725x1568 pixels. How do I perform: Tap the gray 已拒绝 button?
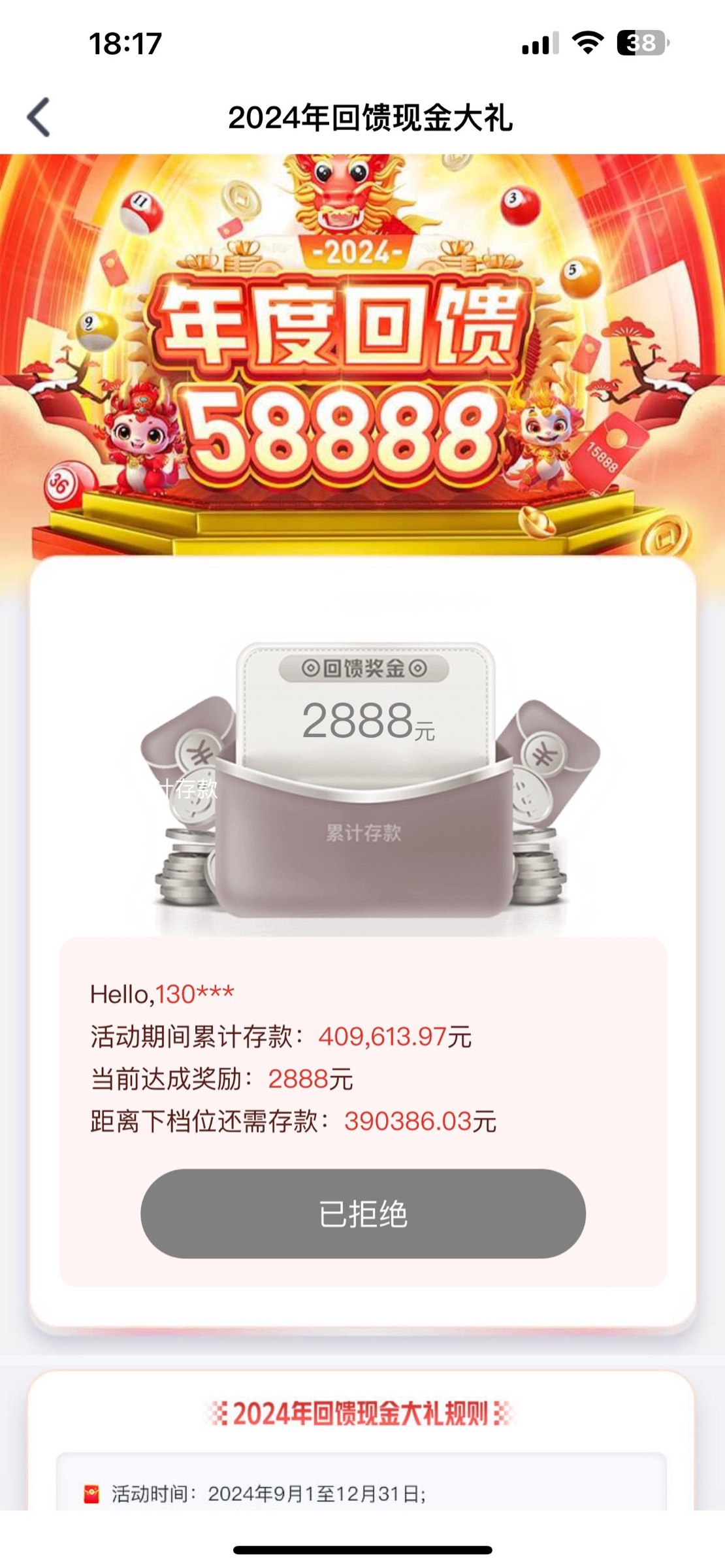(362, 1214)
